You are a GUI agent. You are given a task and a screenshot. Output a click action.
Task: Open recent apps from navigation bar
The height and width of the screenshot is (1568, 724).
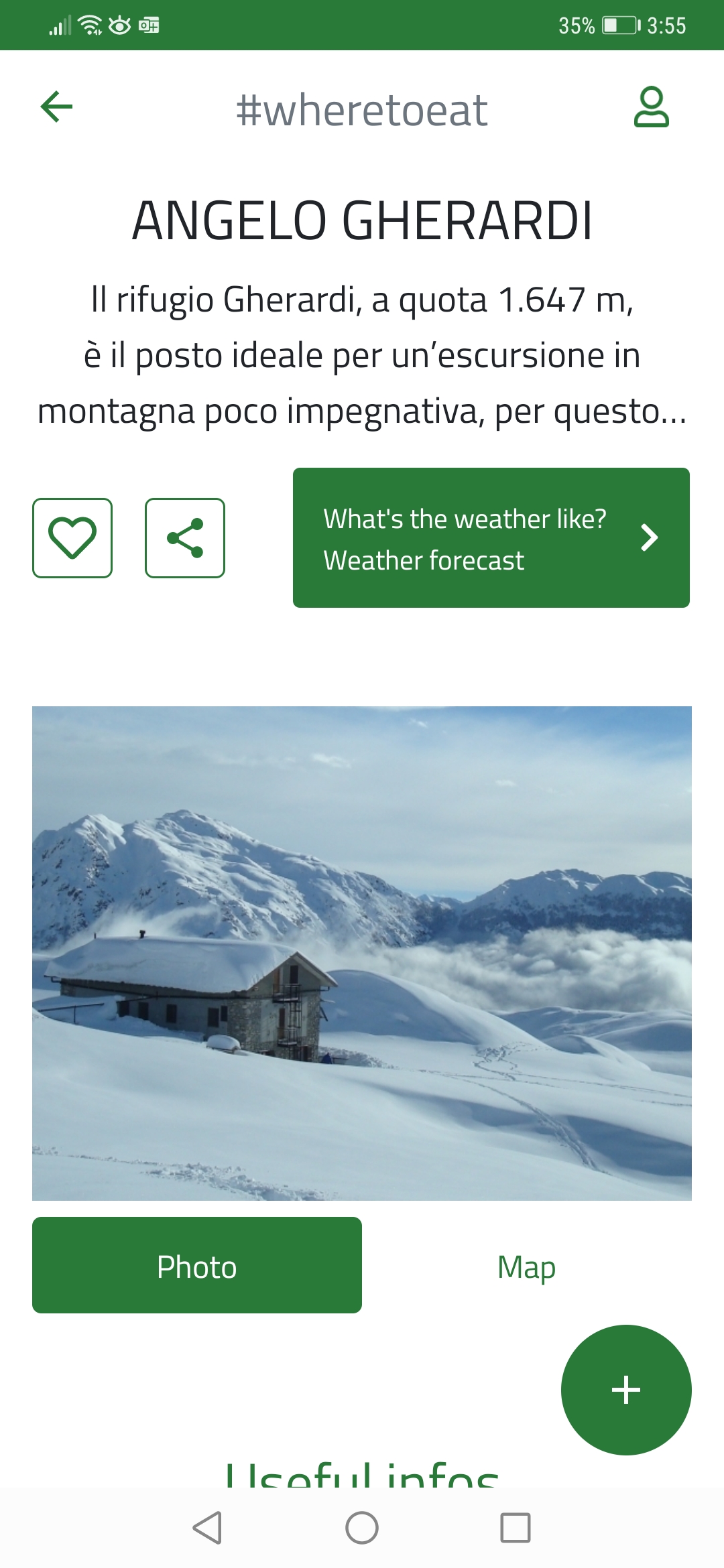(x=515, y=1528)
